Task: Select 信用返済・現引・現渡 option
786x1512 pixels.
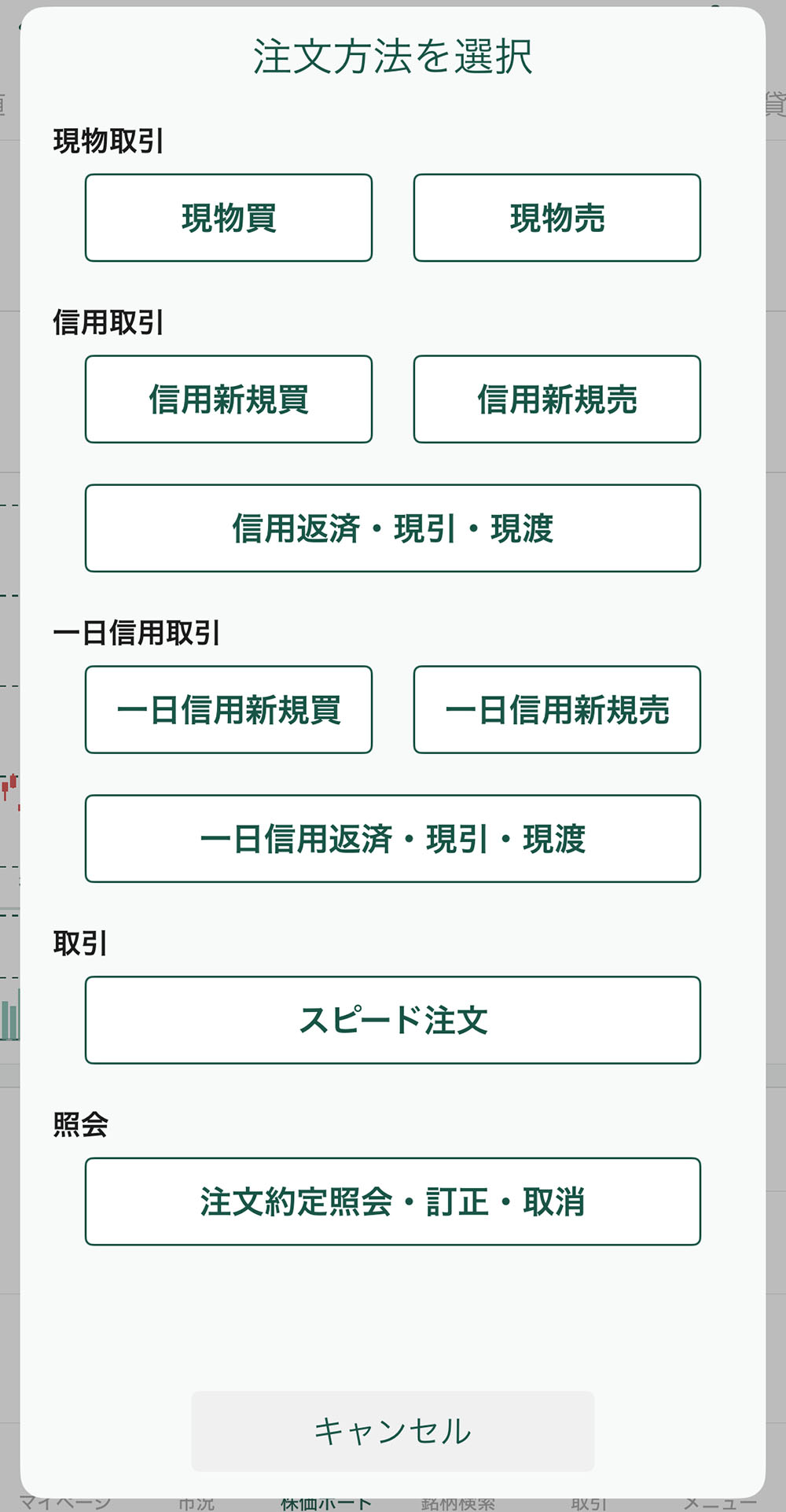Action: [392, 528]
